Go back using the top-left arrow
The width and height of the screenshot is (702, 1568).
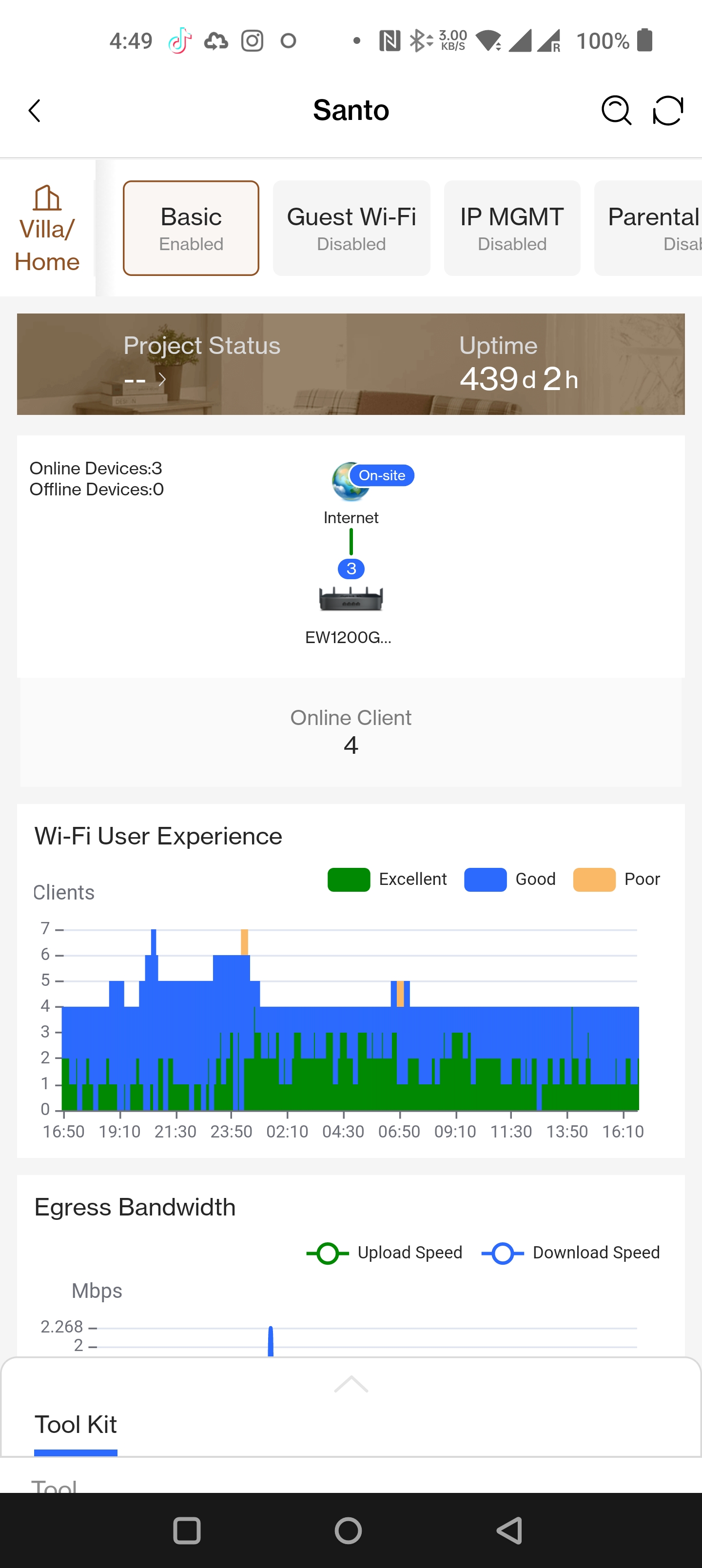tap(35, 111)
